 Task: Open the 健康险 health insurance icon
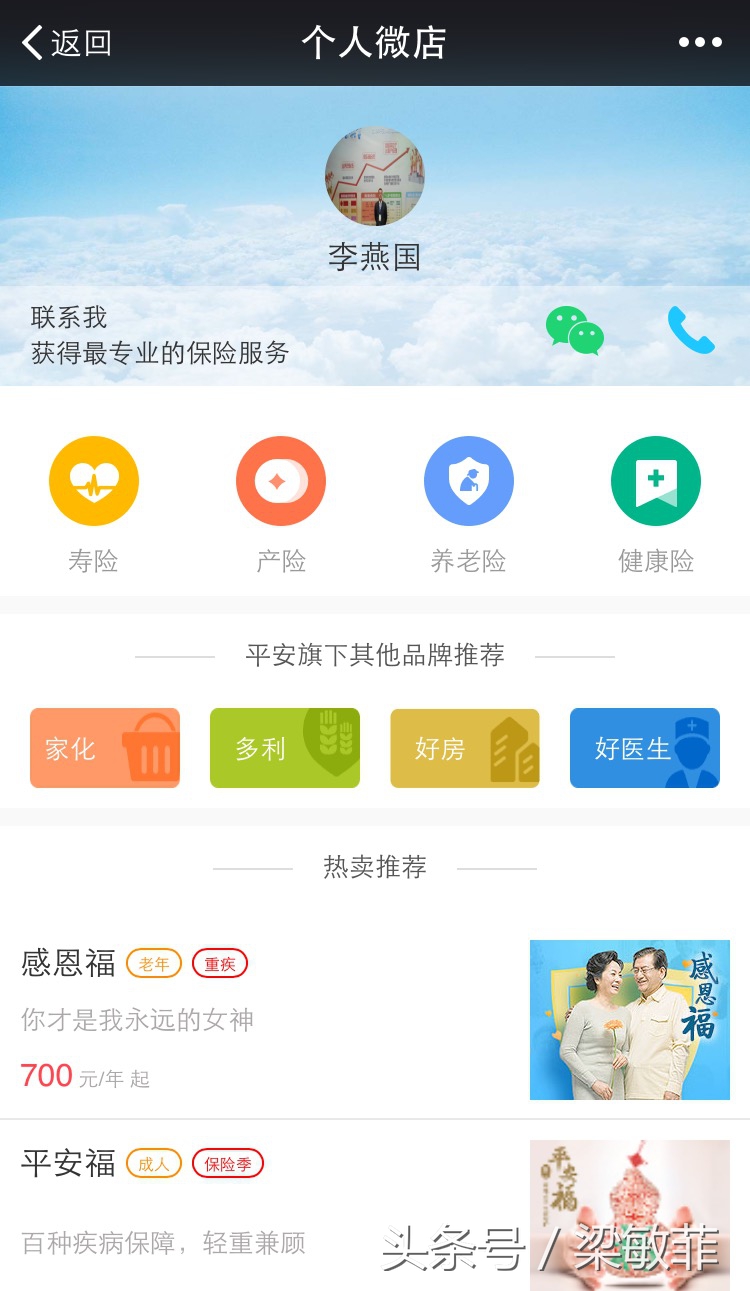point(655,480)
